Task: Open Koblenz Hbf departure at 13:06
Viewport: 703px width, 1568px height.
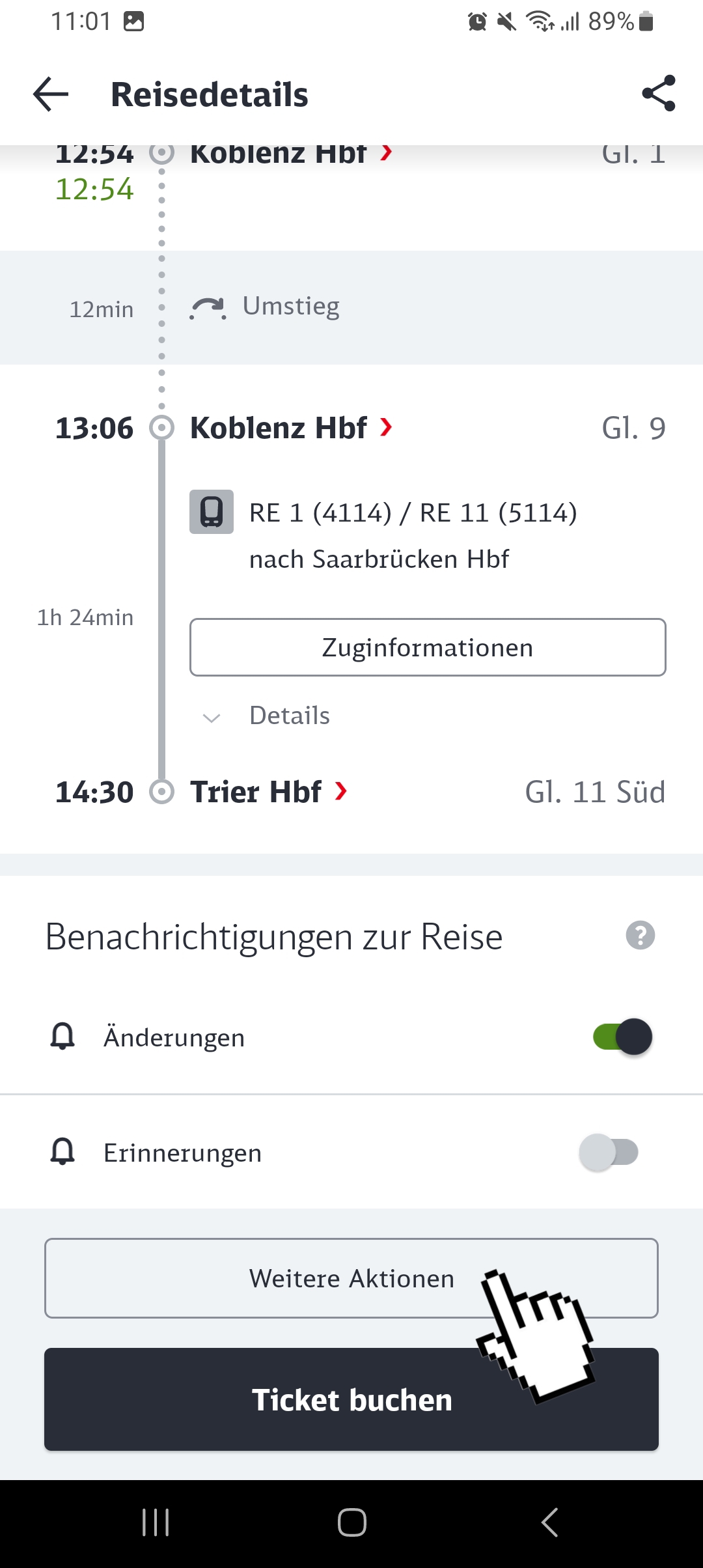Action: [x=292, y=428]
